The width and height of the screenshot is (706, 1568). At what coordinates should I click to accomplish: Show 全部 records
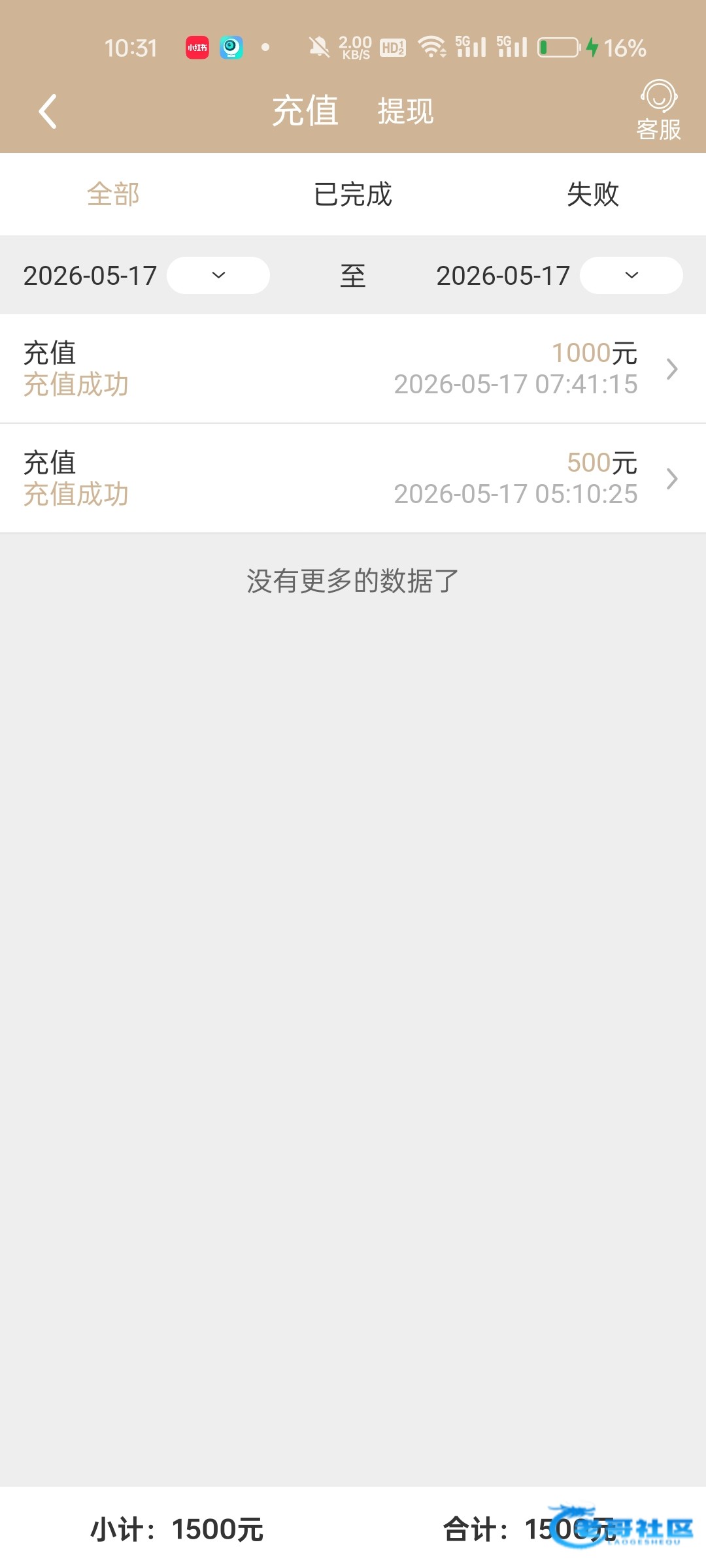coord(113,194)
